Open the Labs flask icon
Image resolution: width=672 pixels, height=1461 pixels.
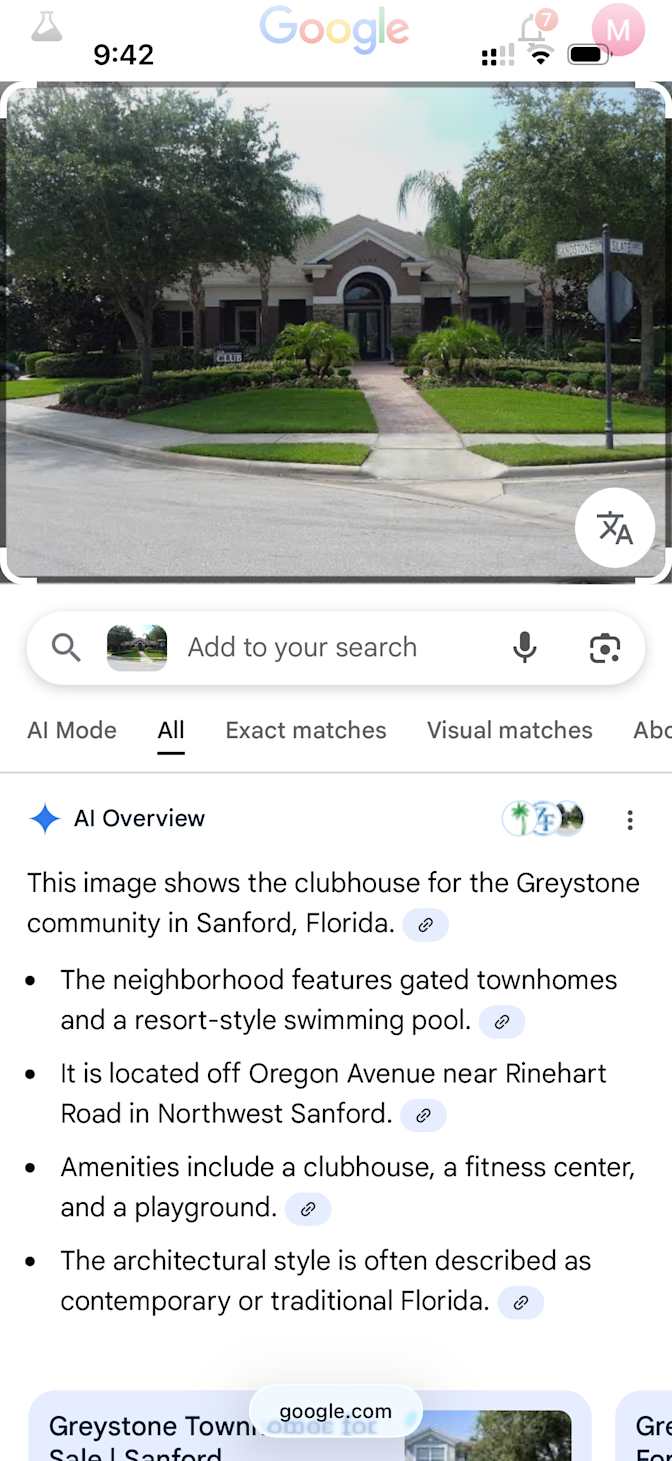tap(46, 26)
